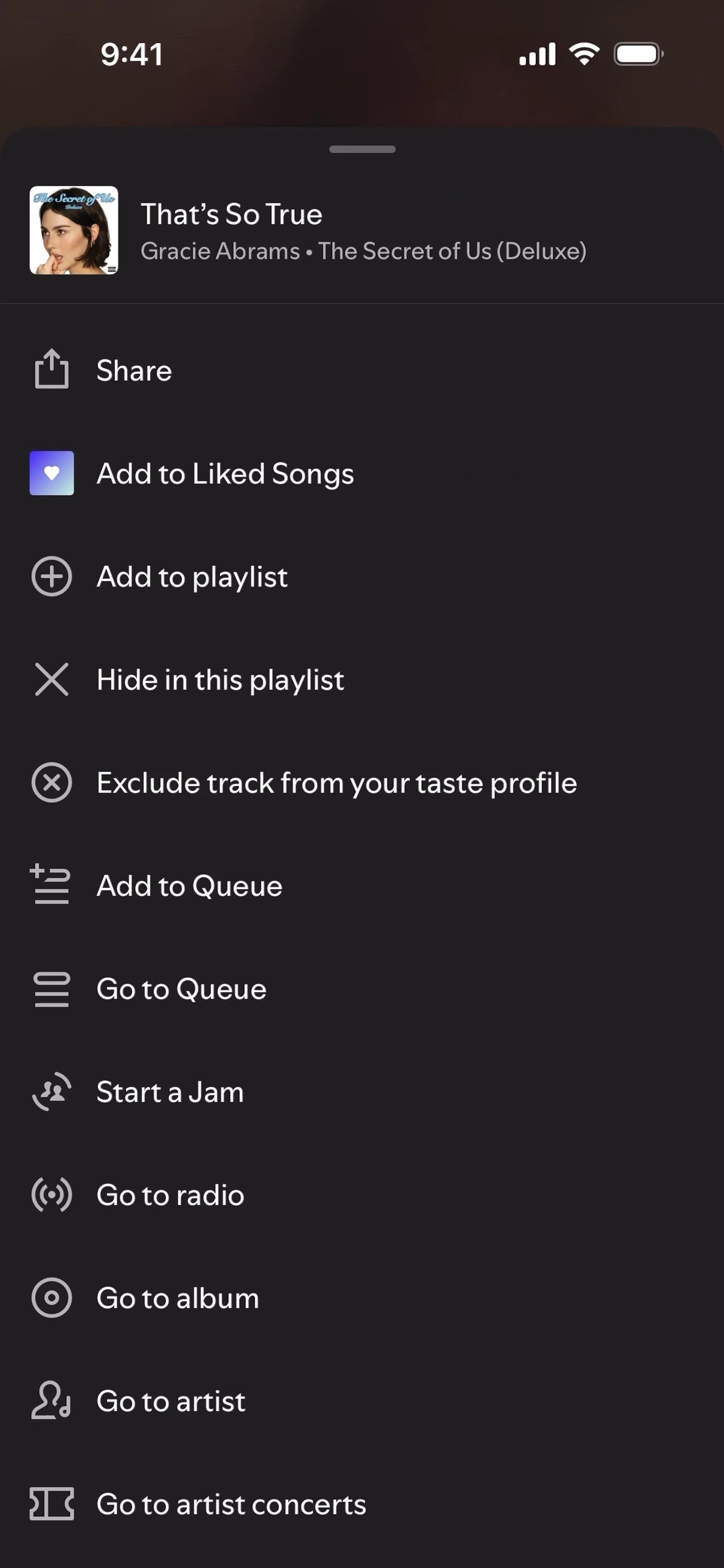Image resolution: width=724 pixels, height=1568 pixels.
Task: View Go to artist concerts
Action: click(x=362, y=1504)
